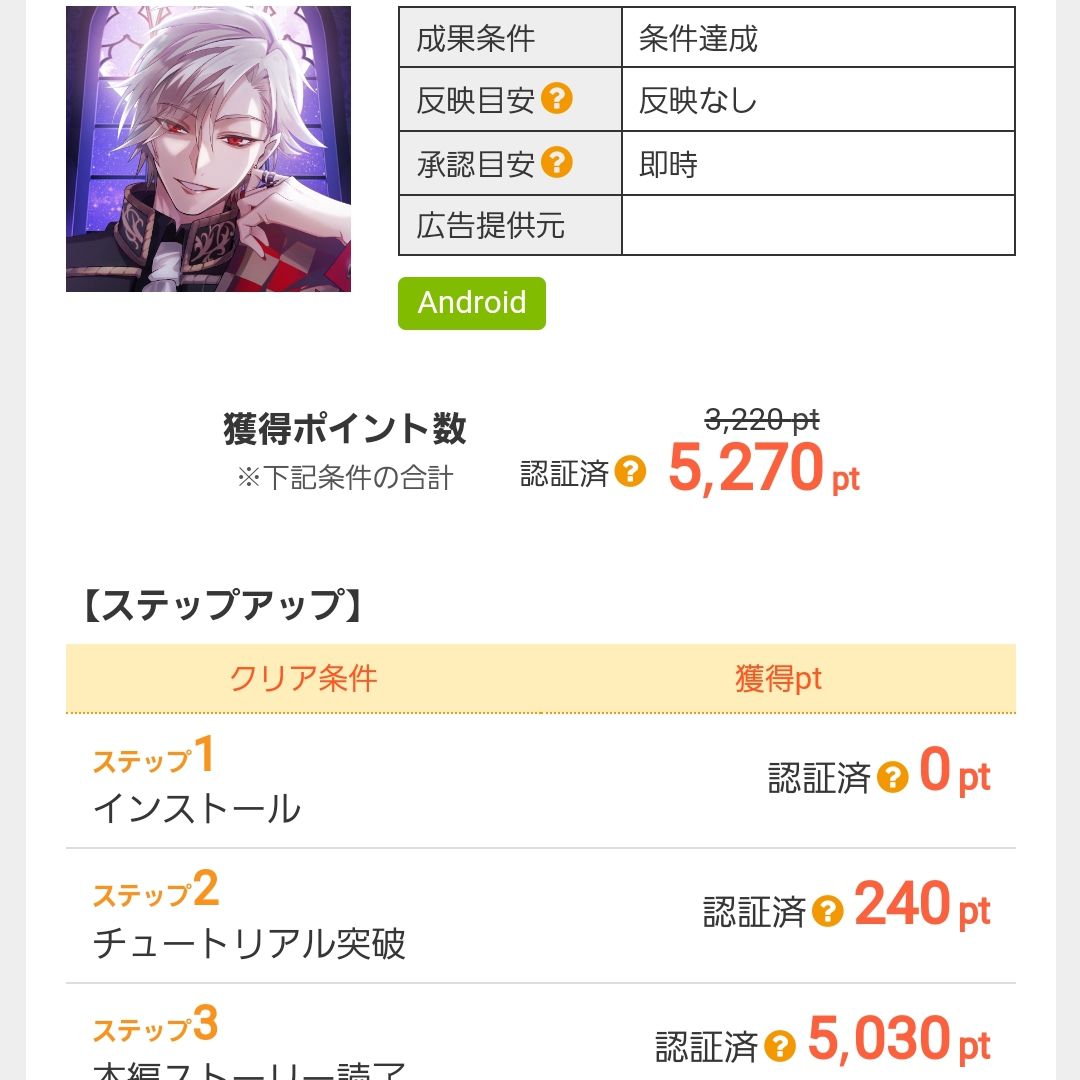The image size is (1080, 1080).
Task: Open 認証済 help icon in ステップ2 row
Action: point(827,911)
